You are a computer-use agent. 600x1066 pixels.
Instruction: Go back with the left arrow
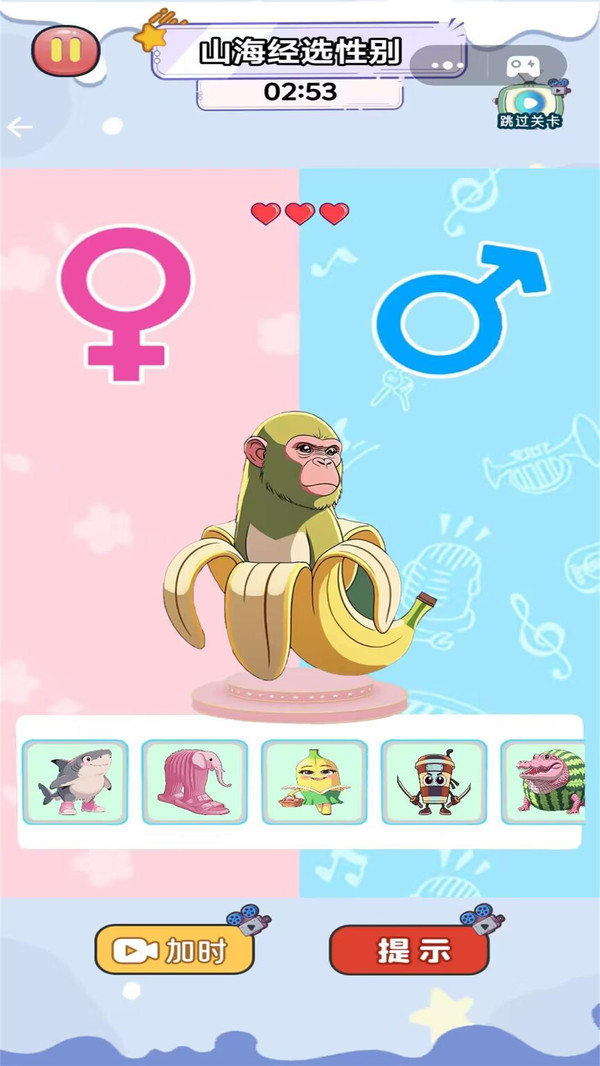click(x=20, y=126)
